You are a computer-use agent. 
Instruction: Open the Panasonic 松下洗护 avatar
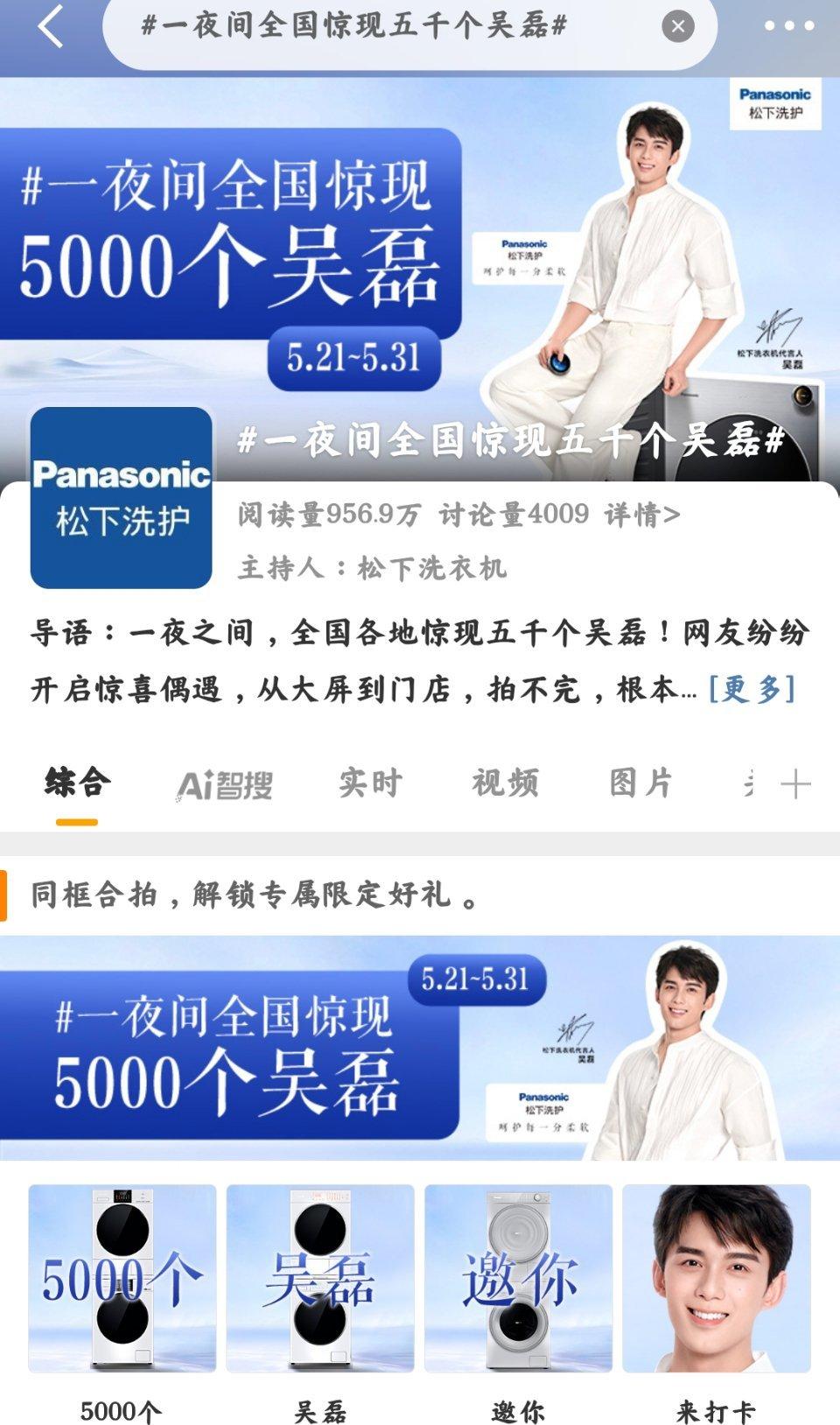[121, 497]
